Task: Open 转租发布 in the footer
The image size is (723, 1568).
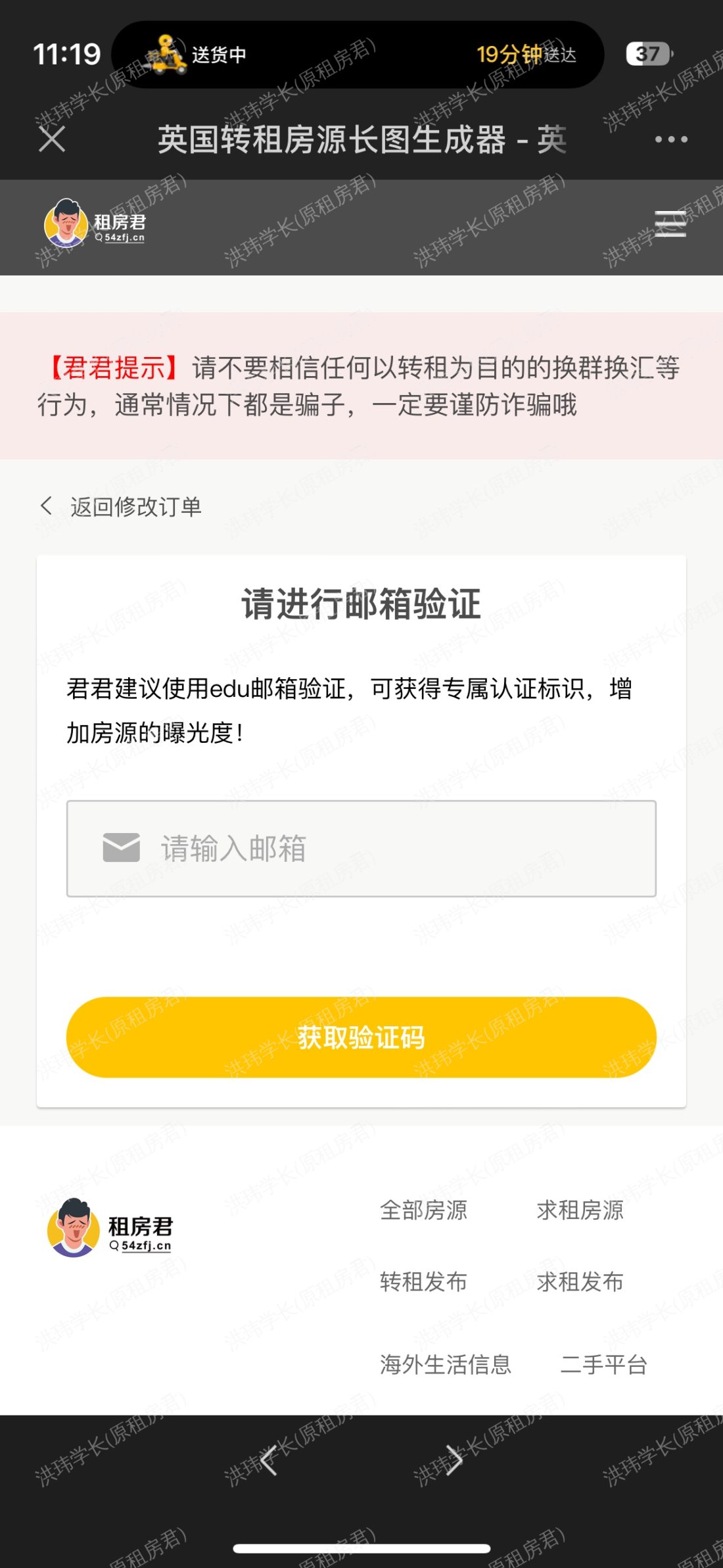Action: point(423,1281)
